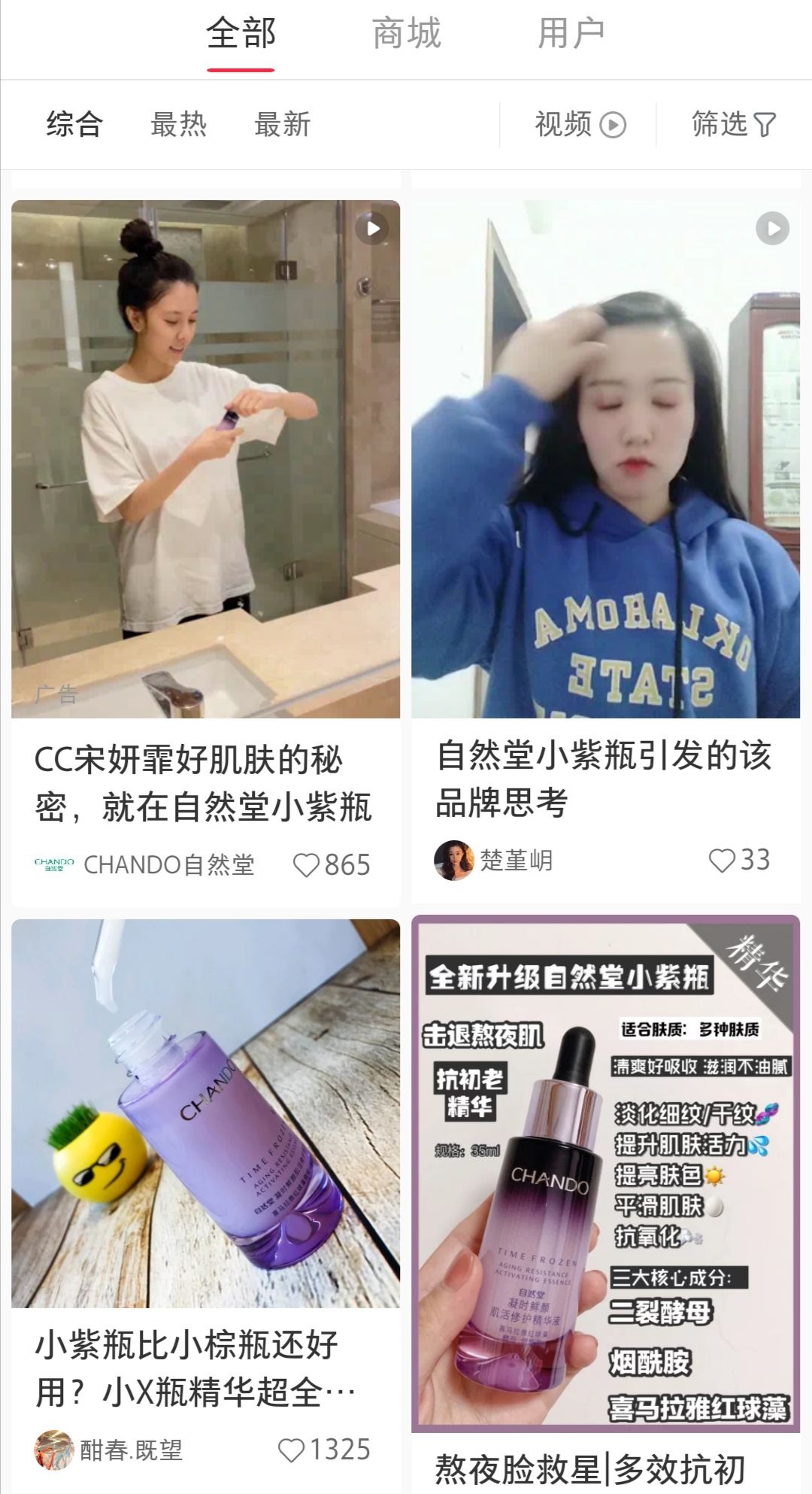Tap the 视频 play button filter
The height and width of the screenshot is (1494, 812).
(613, 125)
